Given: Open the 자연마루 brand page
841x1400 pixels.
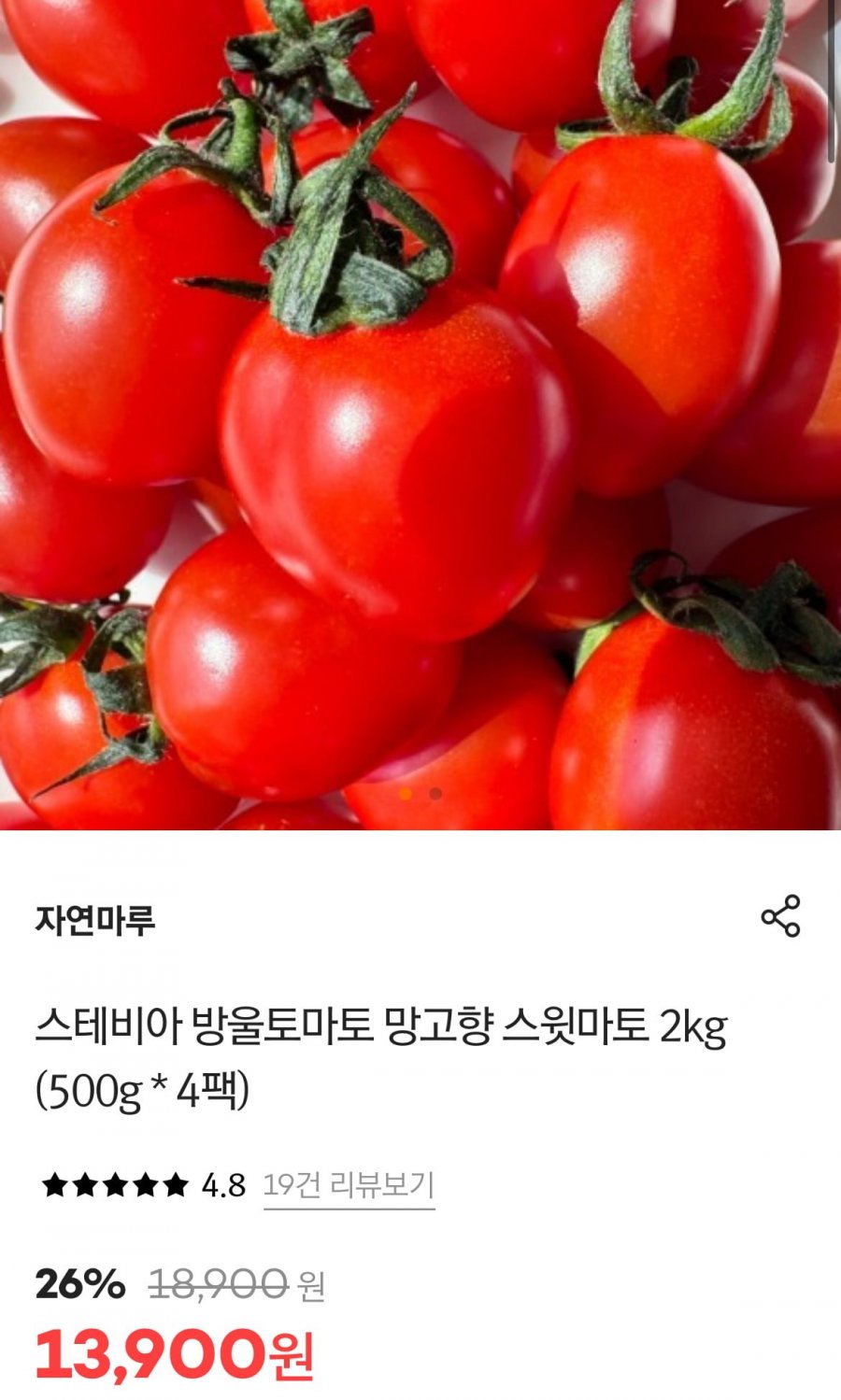Looking at the screenshot, I should 95,920.
